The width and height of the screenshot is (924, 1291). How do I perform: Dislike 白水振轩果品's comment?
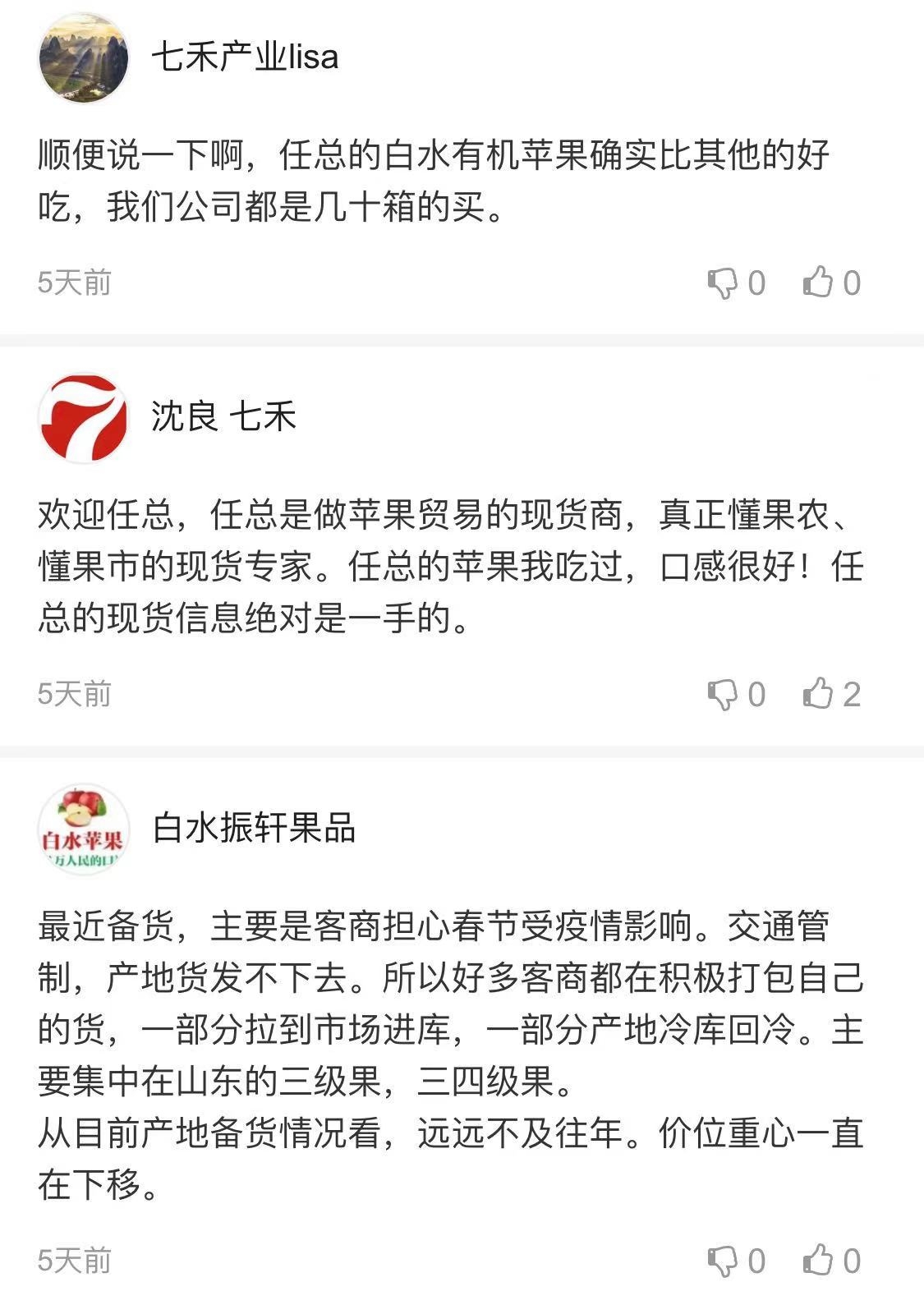coord(723,1261)
